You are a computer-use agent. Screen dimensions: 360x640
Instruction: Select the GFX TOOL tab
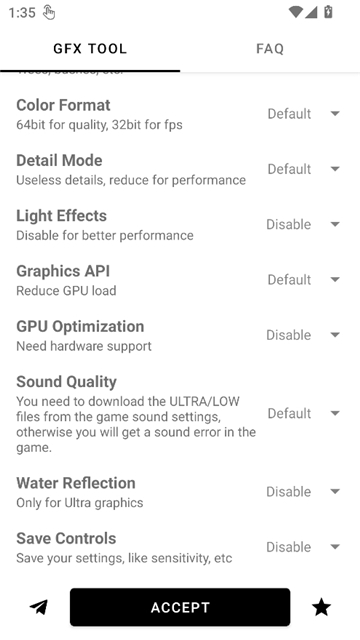[90, 49]
